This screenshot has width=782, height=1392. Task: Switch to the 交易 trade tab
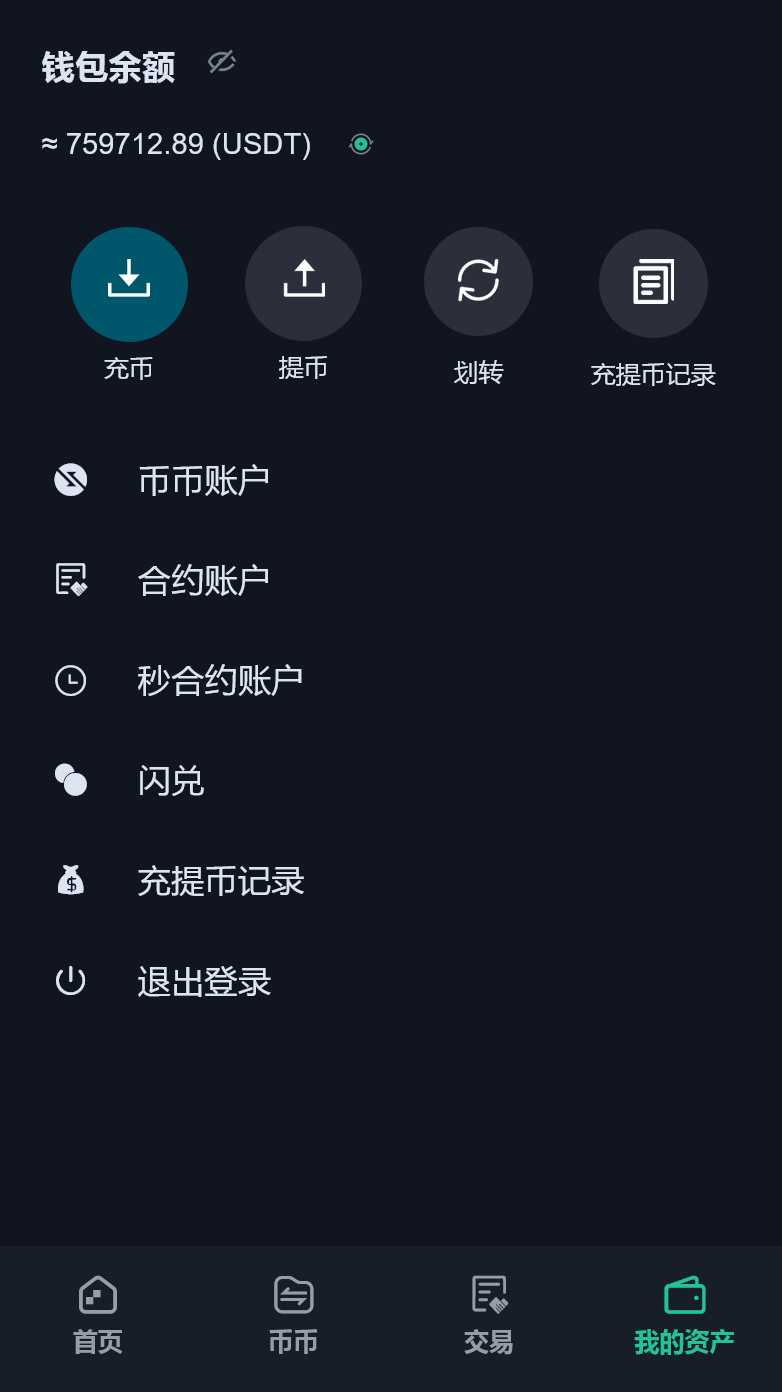(x=488, y=1315)
